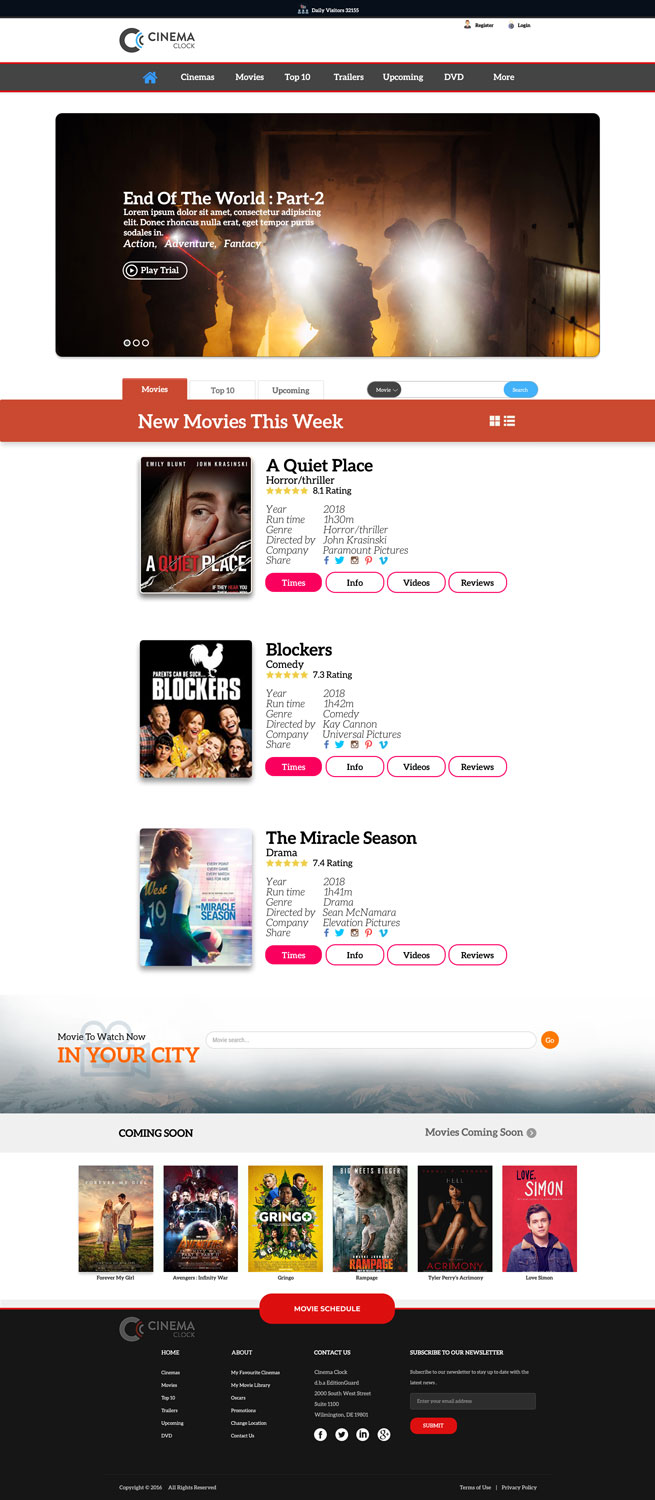Viewport: 655px width, 1500px height.
Task: Open the Movie Schedule button
Action: pos(327,1308)
